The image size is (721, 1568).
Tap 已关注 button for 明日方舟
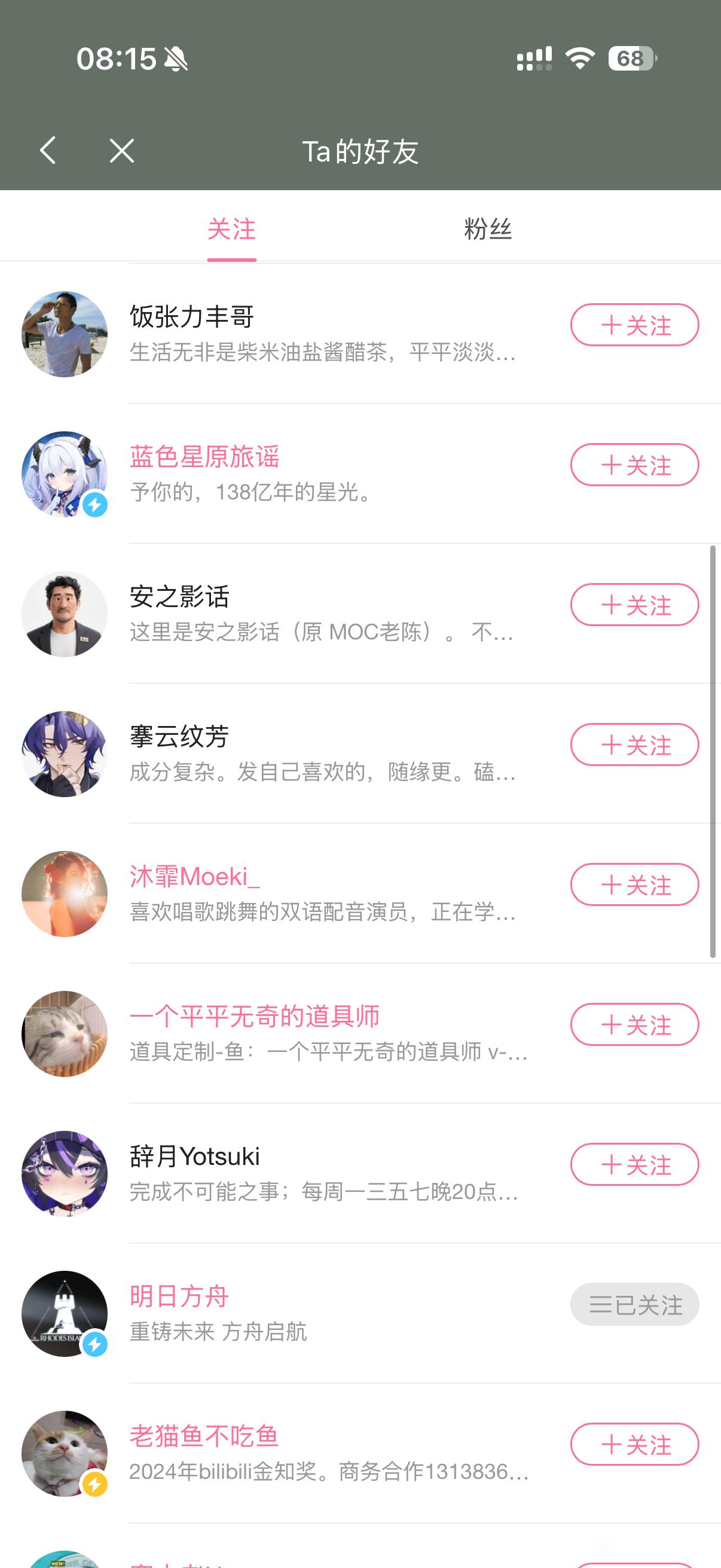tap(634, 1305)
